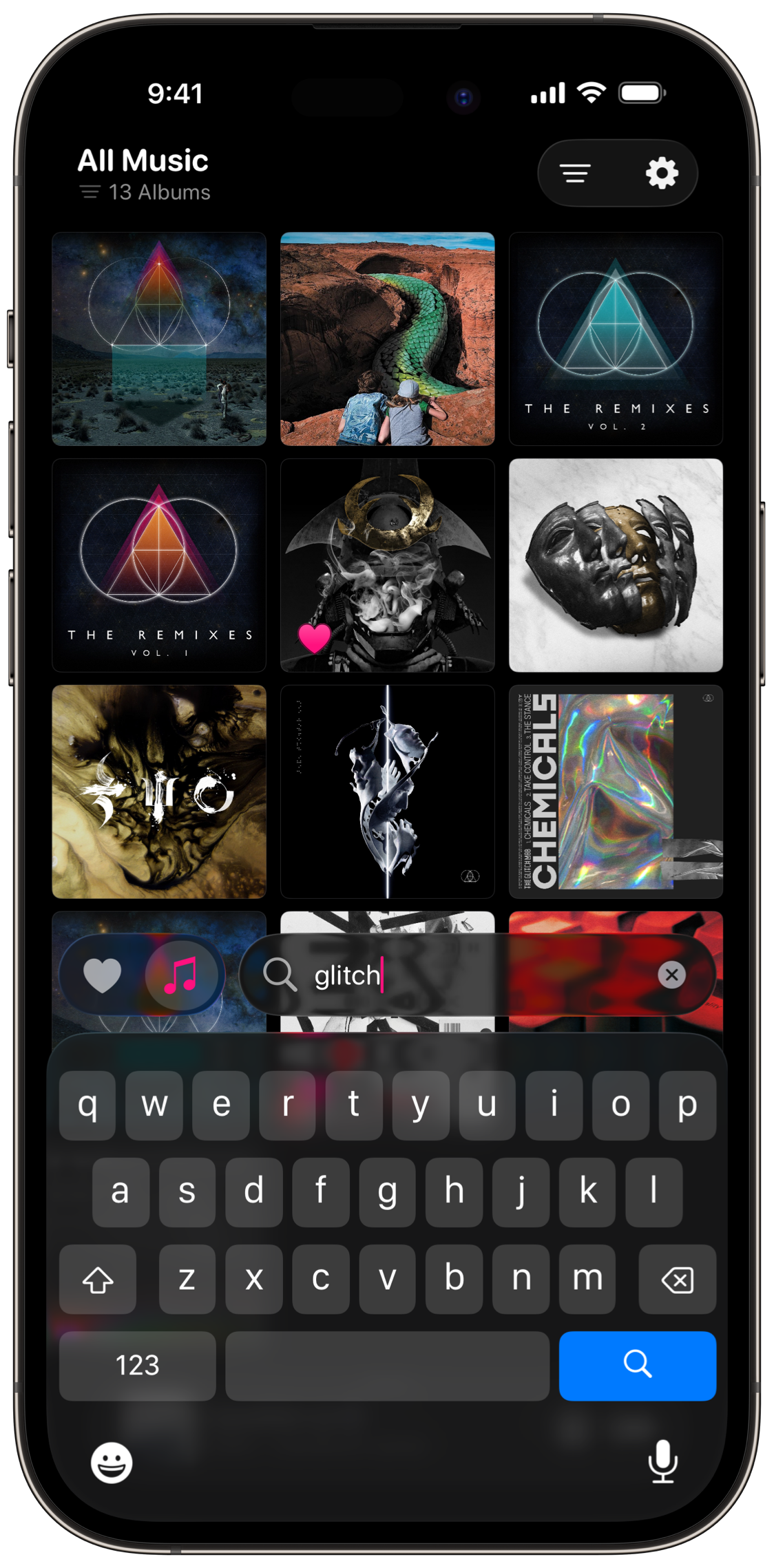The height and width of the screenshot is (1568, 774).
Task: Toggle the music note filter
Action: click(180, 975)
